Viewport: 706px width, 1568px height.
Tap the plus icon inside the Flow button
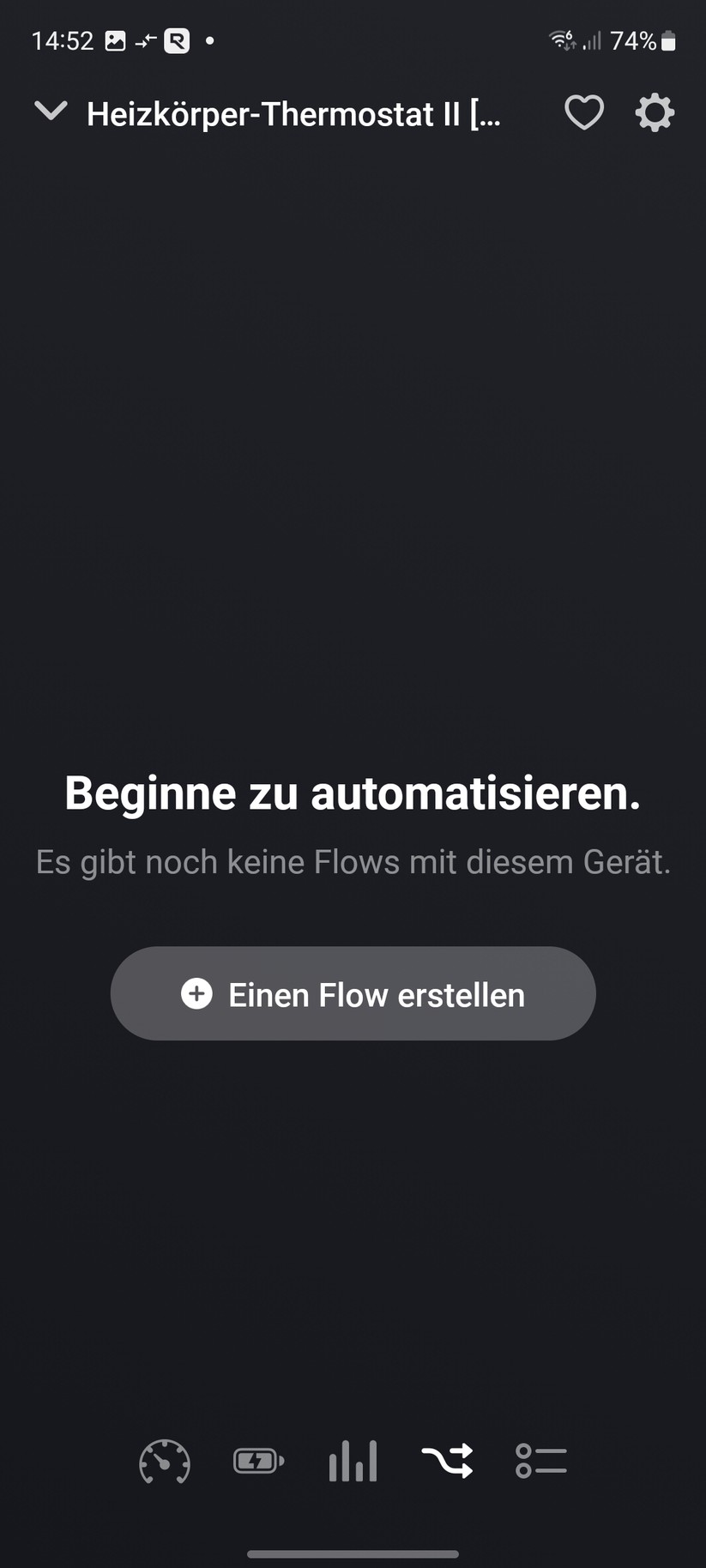coord(197,993)
